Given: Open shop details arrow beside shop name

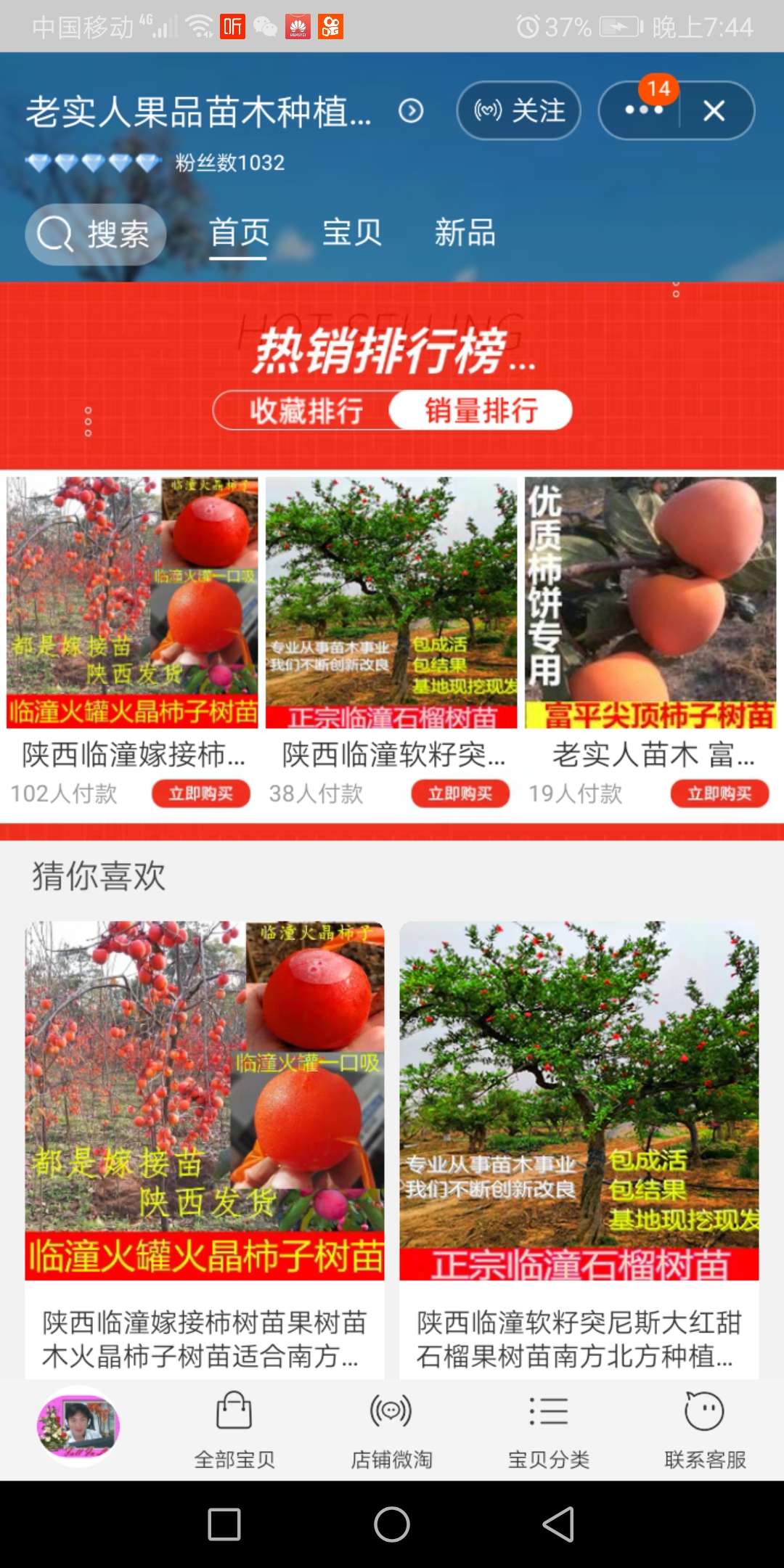Looking at the screenshot, I should [411, 111].
